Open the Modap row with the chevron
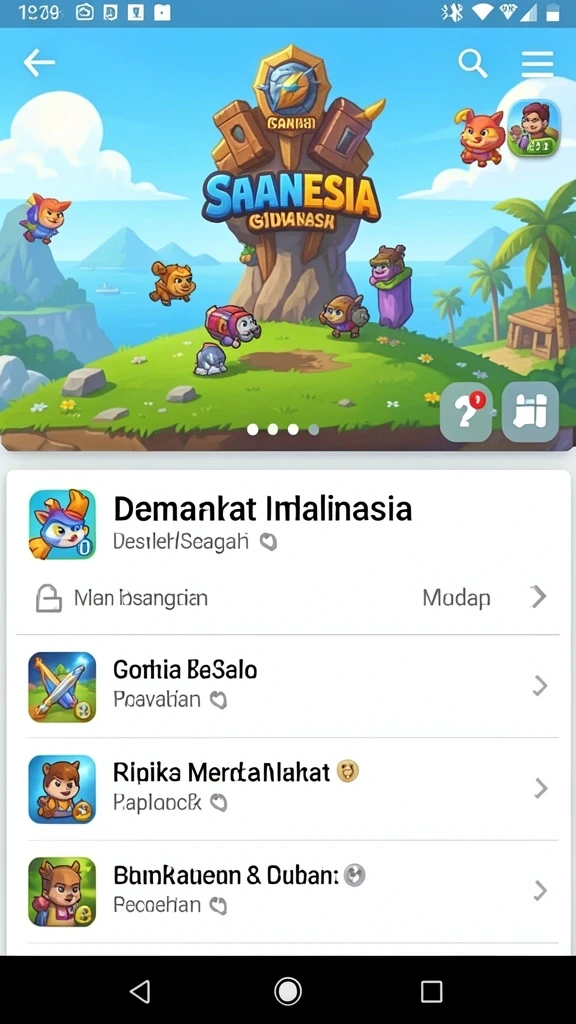Screen dimensions: 576x1024 pyautogui.click(x=288, y=598)
